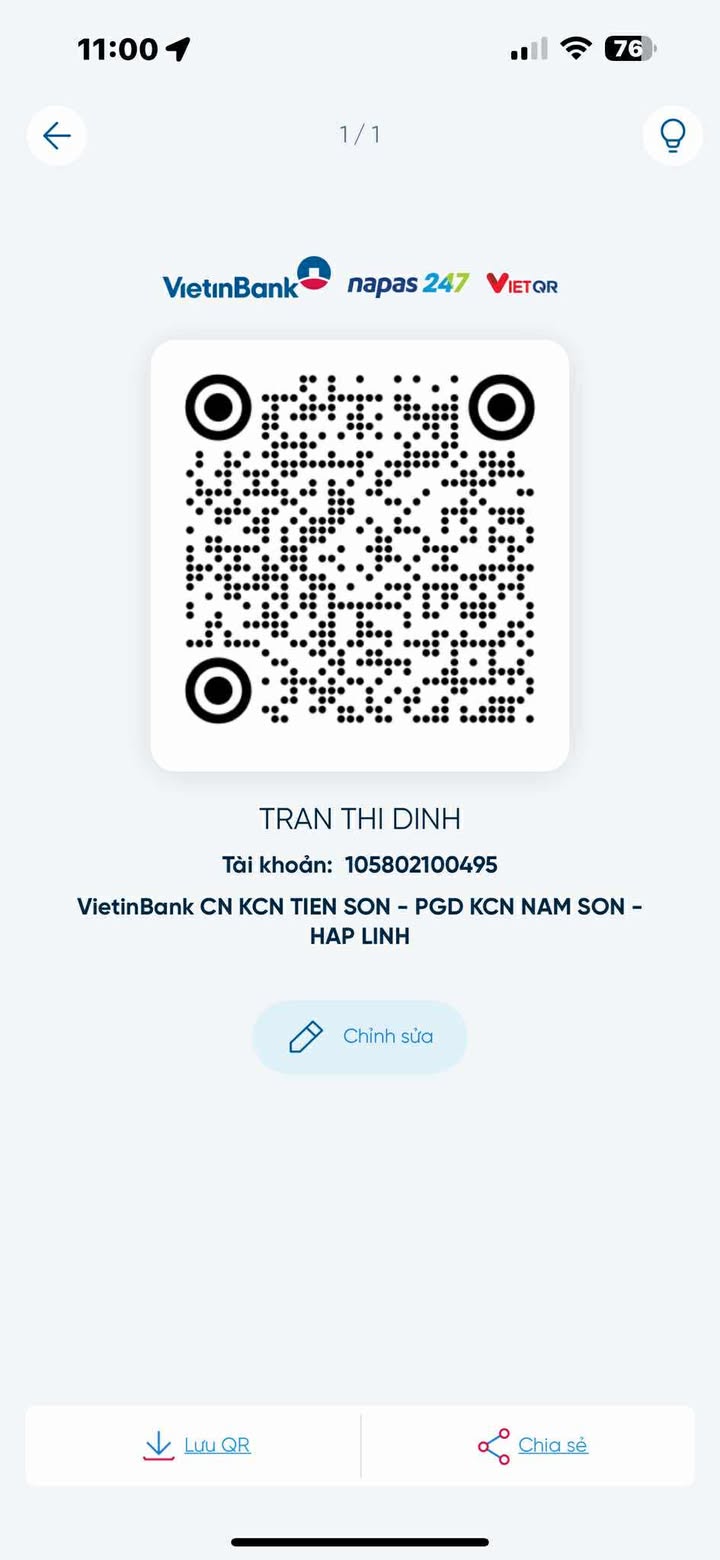Save the QR with Lưu QR
The width and height of the screenshot is (720, 1560).
(x=197, y=1445)
